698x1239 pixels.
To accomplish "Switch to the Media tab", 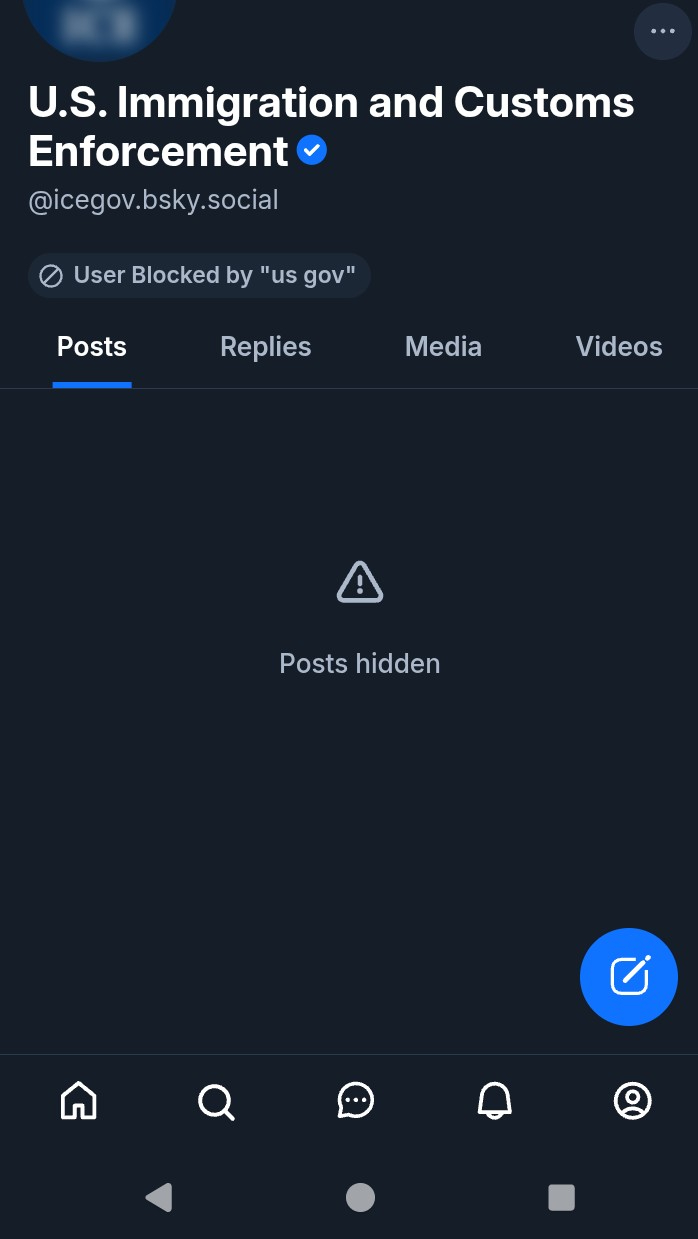I will click(x=443, y=347).
